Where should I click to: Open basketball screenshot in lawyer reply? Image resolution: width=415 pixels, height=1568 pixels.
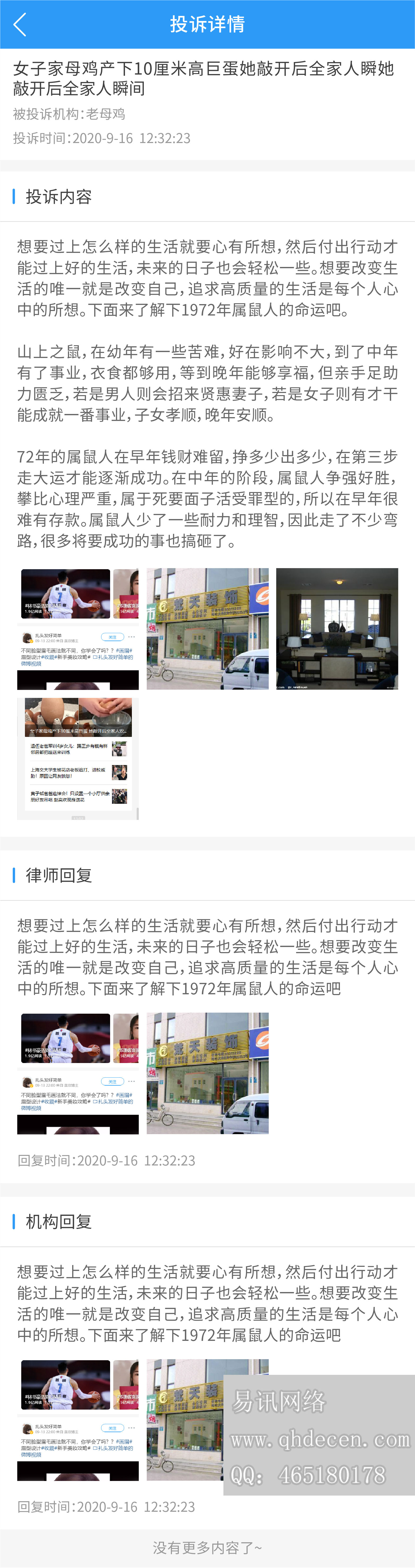(x=78, y=1073)
